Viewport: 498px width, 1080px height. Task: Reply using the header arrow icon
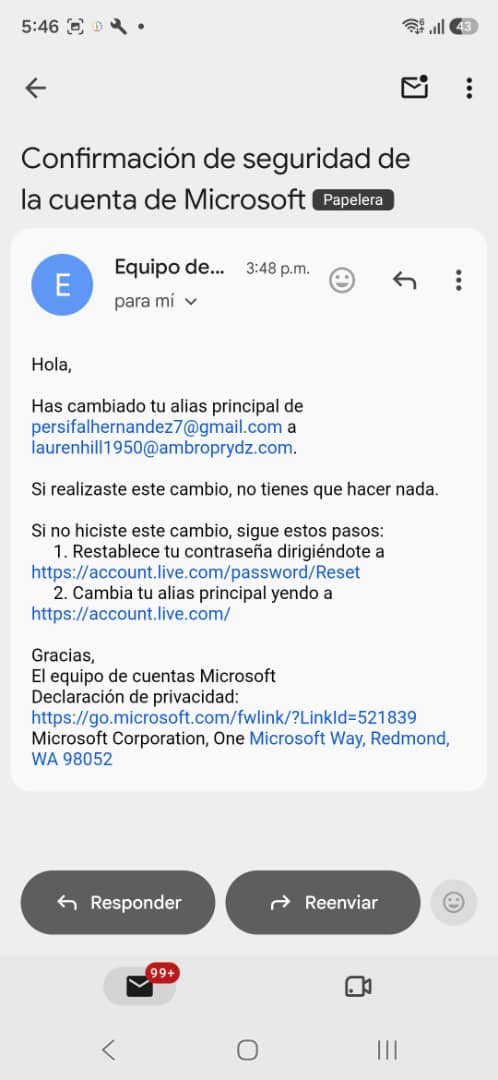(404, 280)
